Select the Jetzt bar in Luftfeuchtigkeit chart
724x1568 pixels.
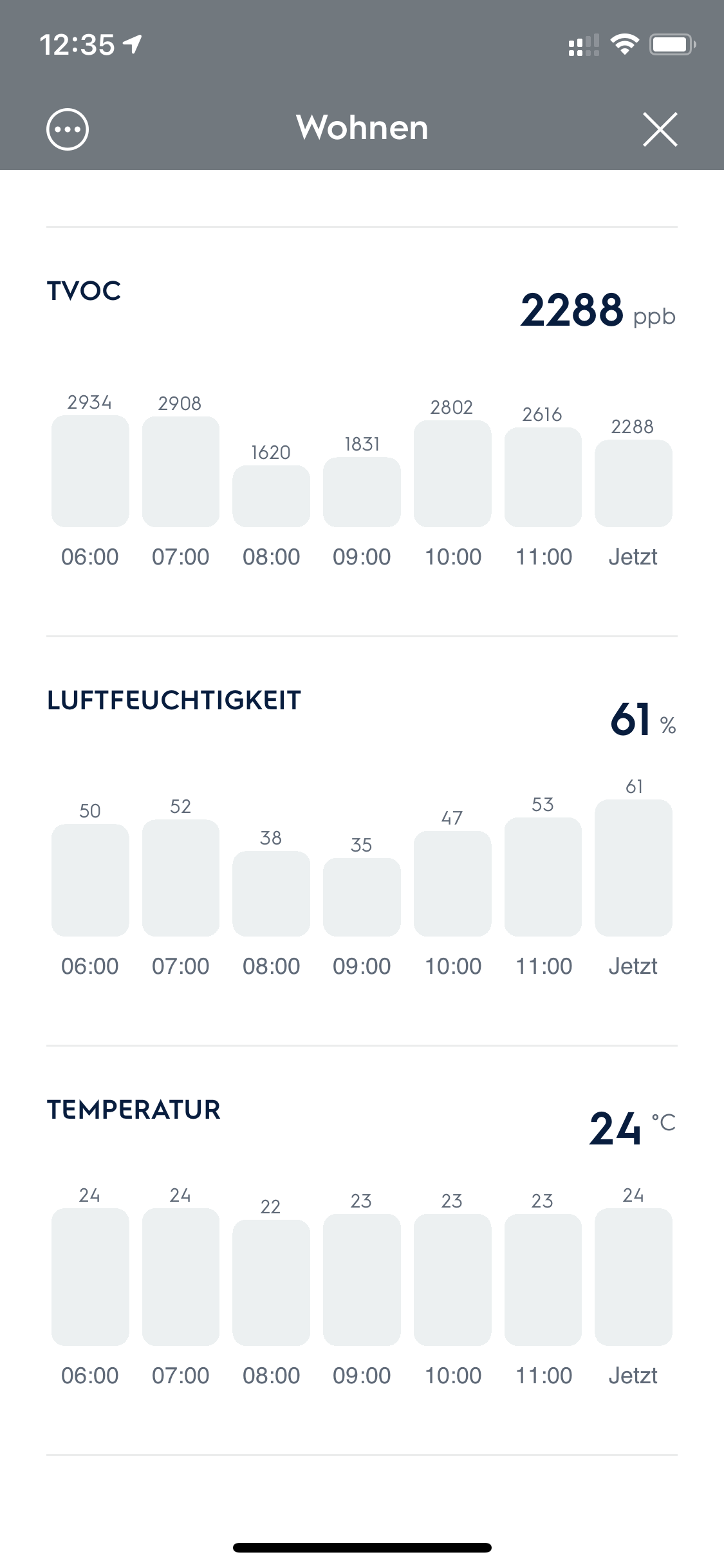tap(633, 868)
